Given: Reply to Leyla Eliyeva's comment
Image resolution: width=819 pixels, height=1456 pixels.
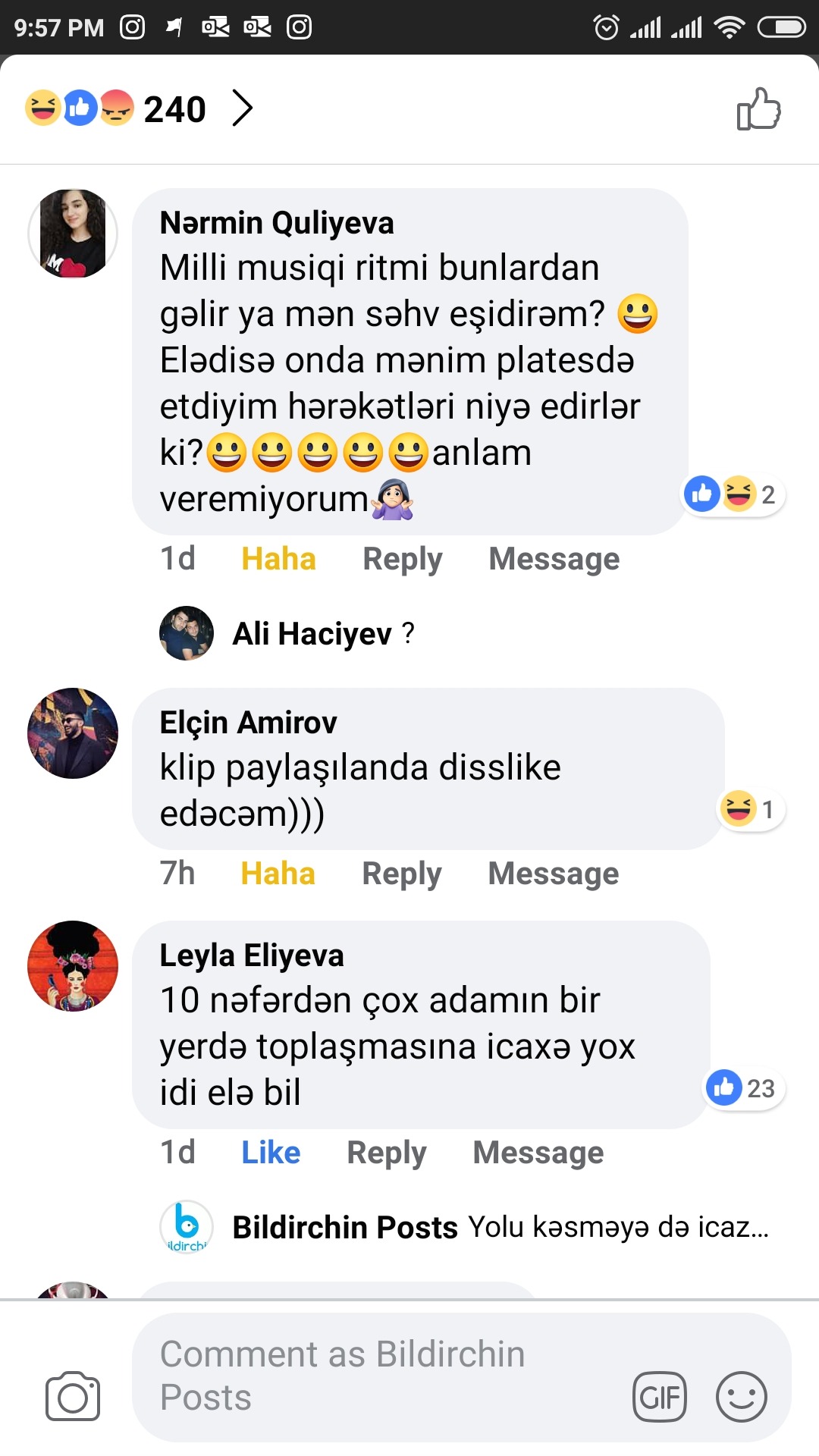Looking at the screenshot, I should 386,1153.
